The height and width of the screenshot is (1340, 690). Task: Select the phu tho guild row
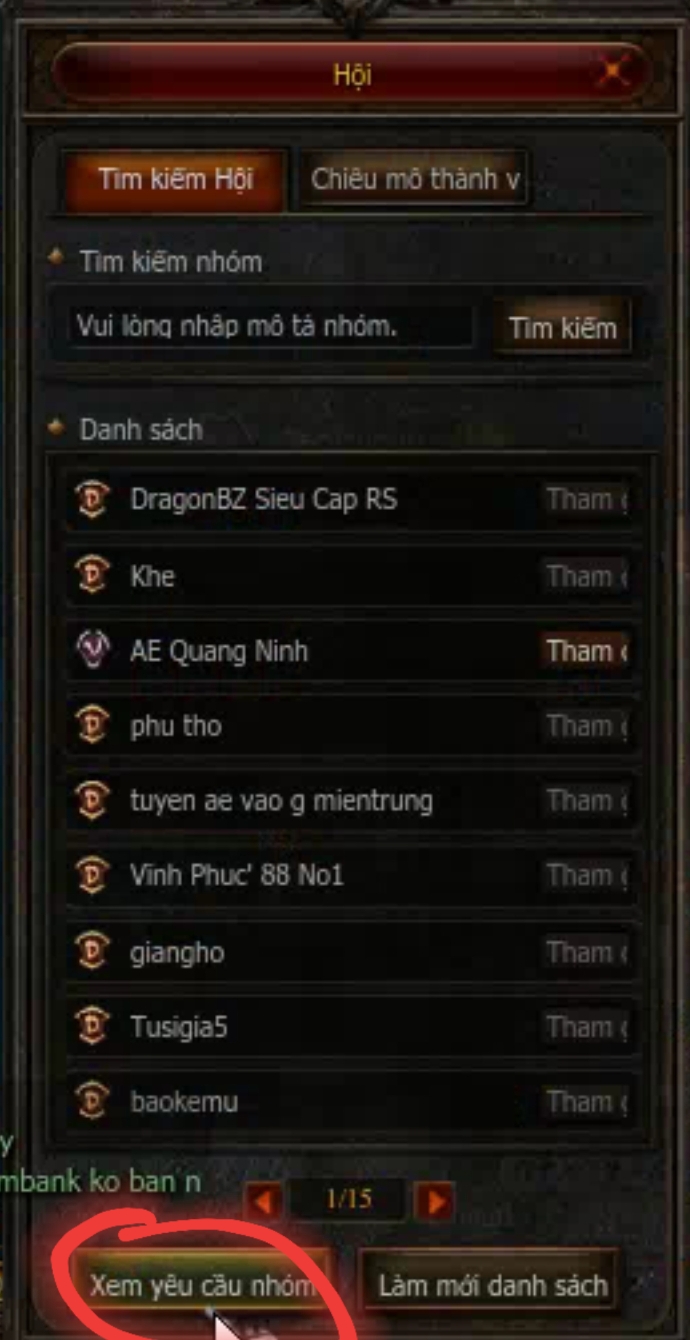(352, 726)
